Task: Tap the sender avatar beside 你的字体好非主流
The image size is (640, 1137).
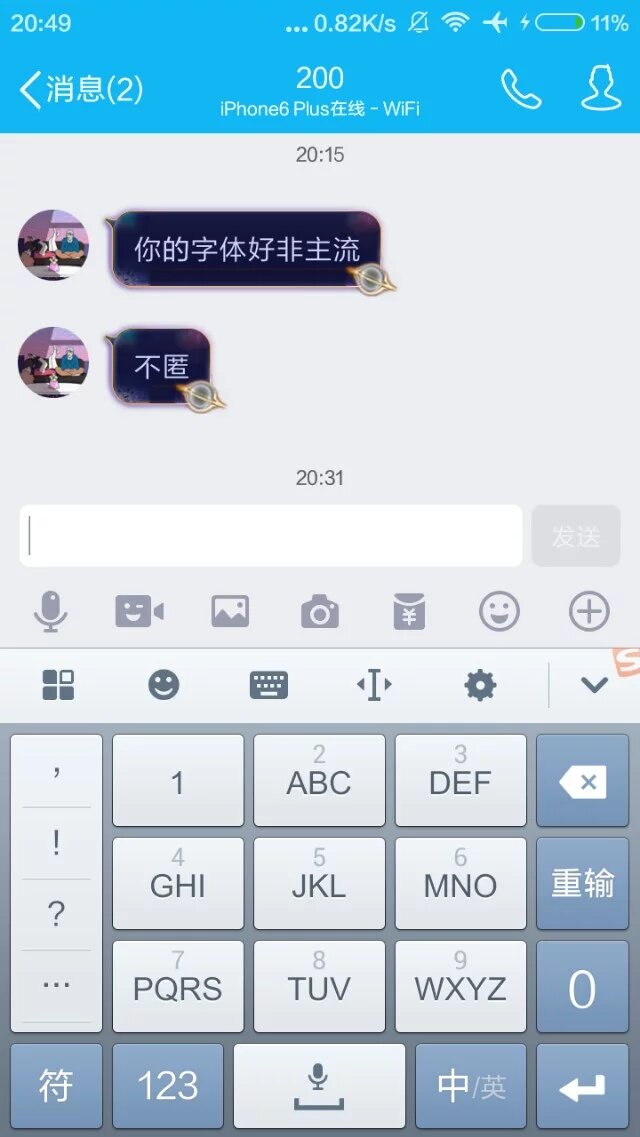Action: [x=54, y=245]
